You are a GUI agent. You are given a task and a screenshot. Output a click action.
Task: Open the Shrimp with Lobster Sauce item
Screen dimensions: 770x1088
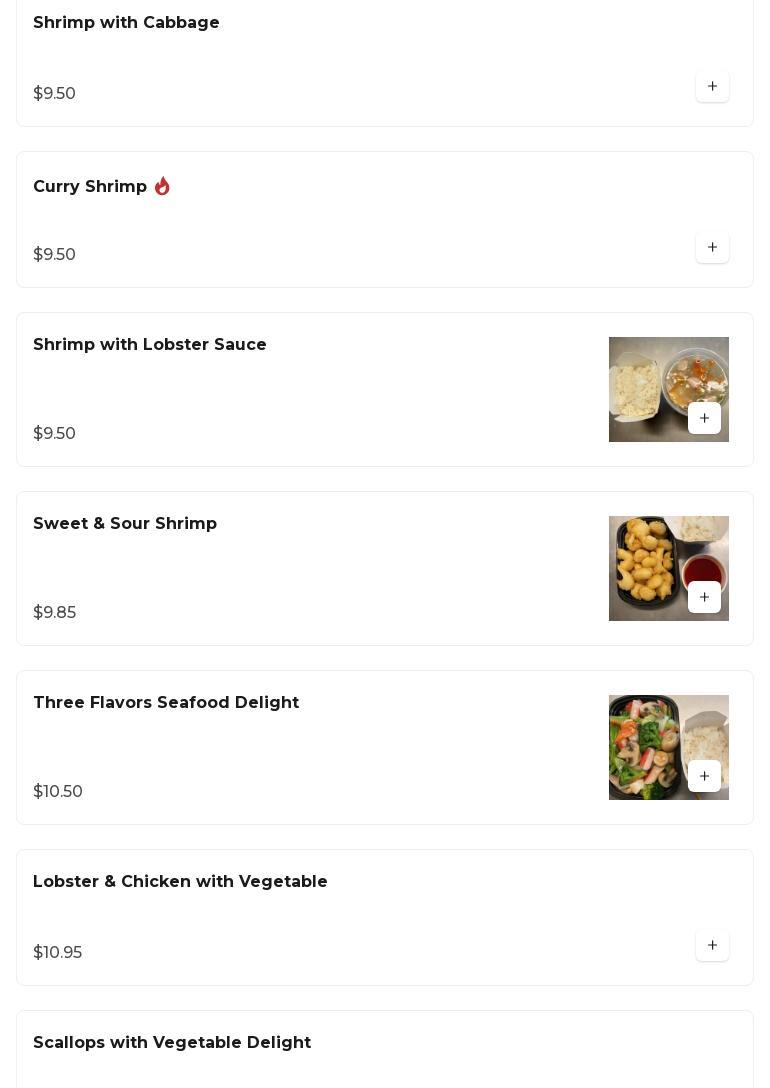point(150,345)
